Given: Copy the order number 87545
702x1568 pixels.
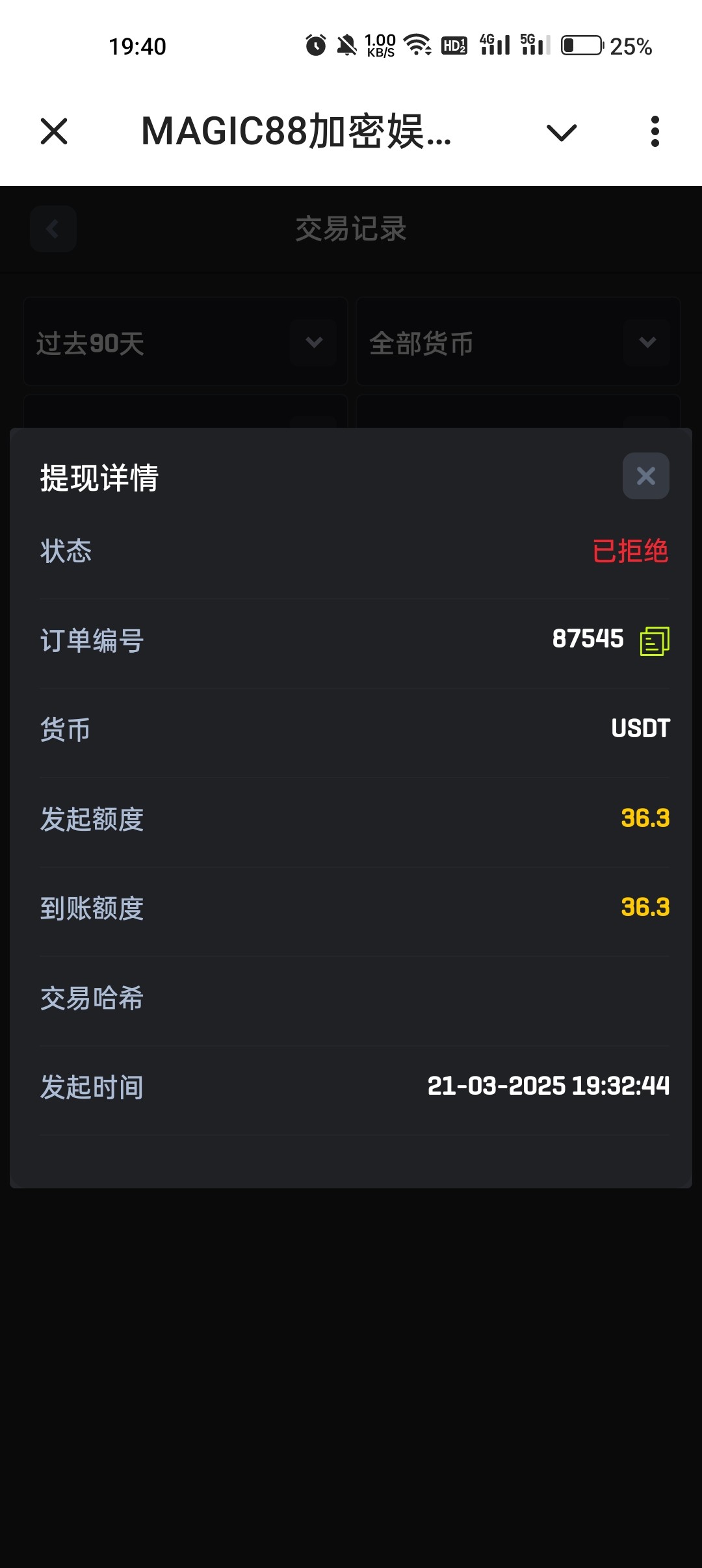Looking at the screenshot, I should pos(655,641).
